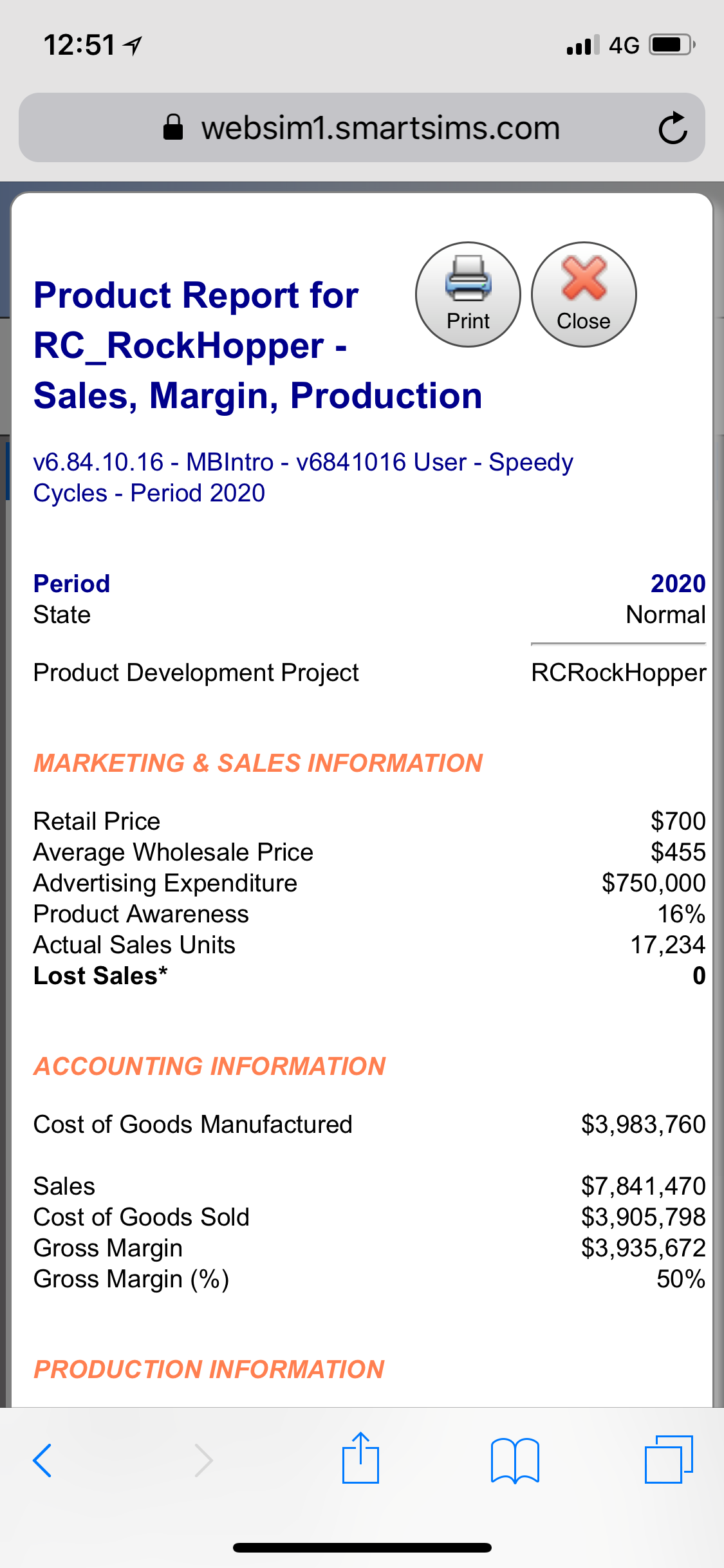
Task: Reload the page in Safari
Action: tap(673, 128)
